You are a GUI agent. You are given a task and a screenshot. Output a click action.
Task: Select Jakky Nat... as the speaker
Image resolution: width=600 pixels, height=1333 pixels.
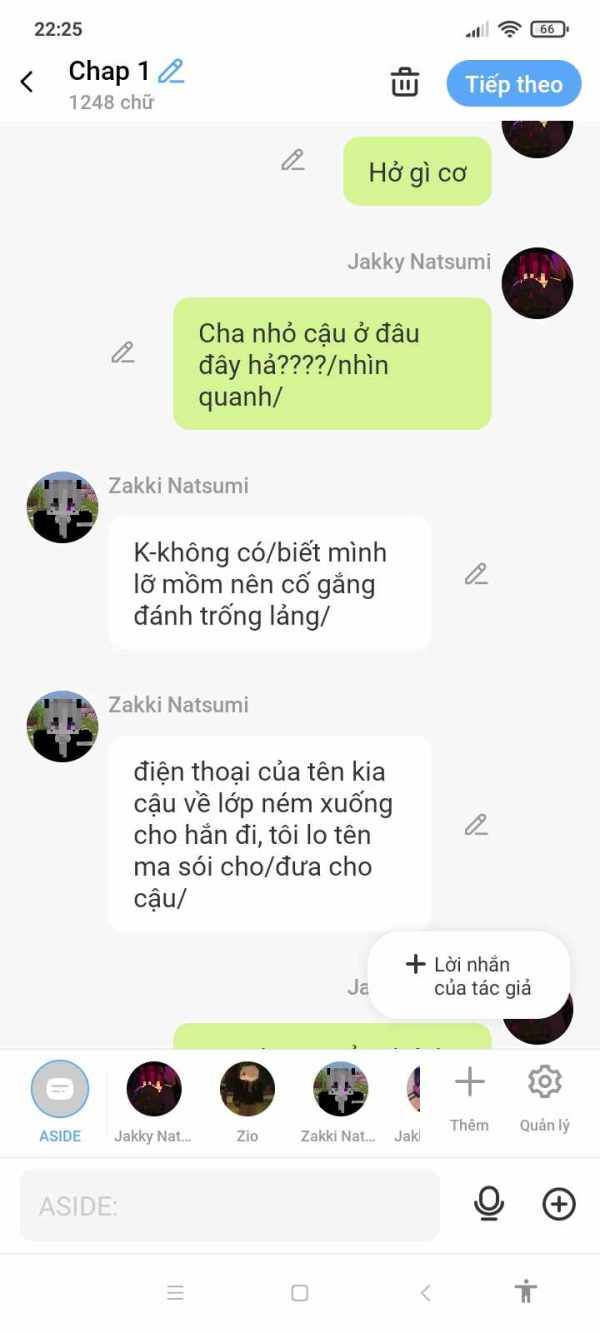tap(153, 1102)
